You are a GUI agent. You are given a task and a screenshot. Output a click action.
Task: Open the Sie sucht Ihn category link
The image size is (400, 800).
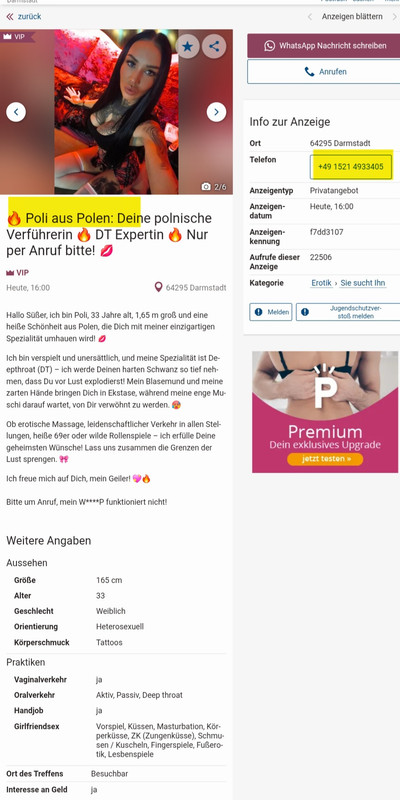pyautogui.click(x=363, y=283)
